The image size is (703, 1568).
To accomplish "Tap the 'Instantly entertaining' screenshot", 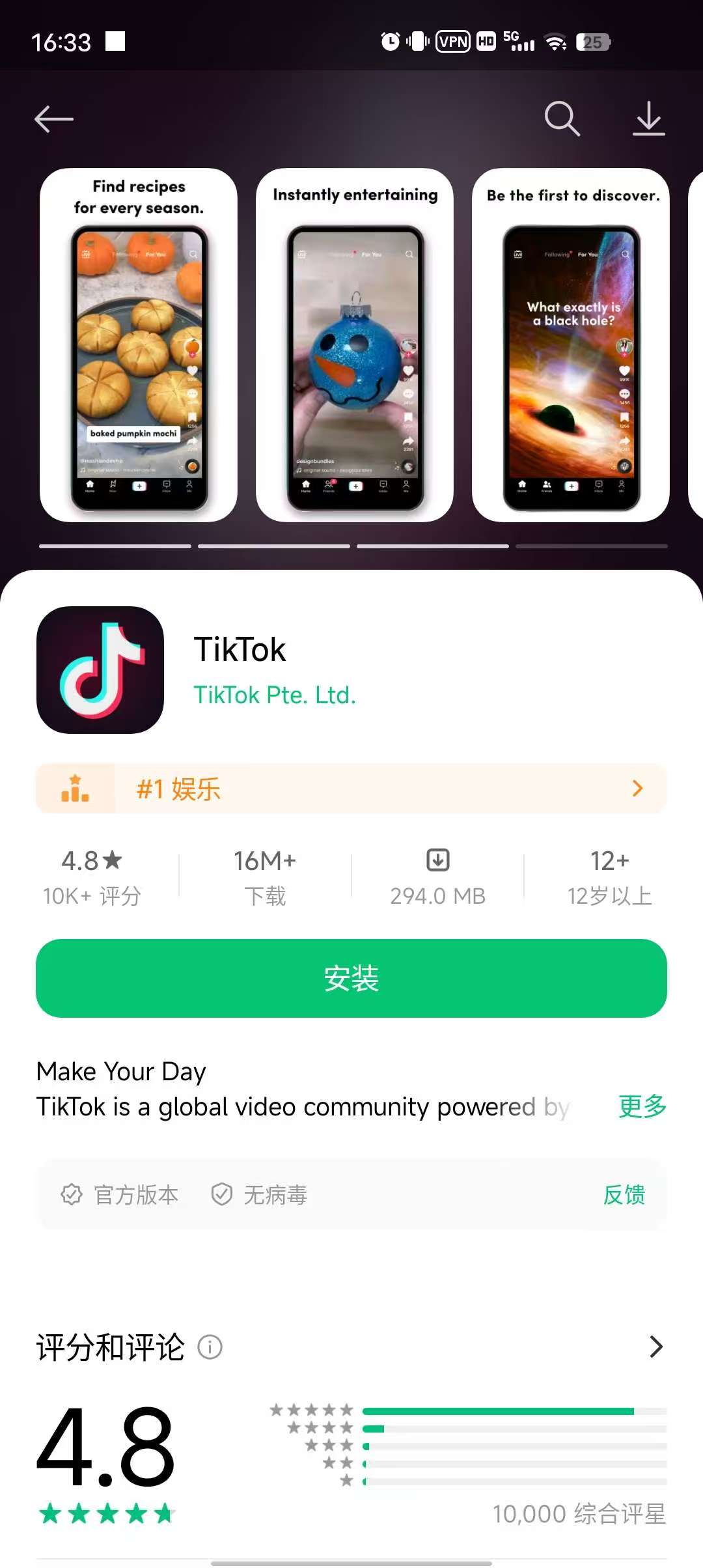I will tap(355, 342).
